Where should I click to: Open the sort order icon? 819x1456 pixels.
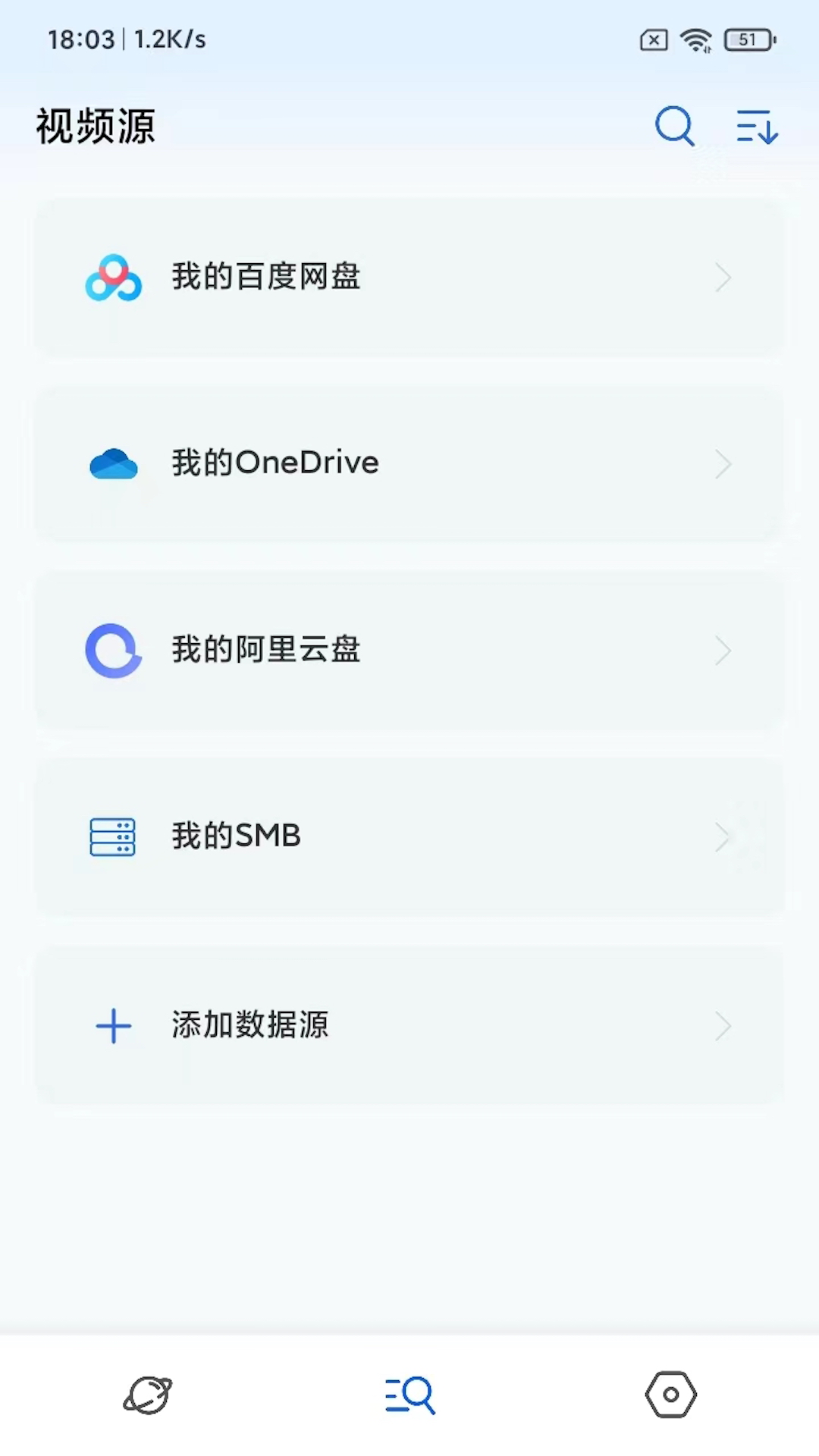(x=757, y=126)
